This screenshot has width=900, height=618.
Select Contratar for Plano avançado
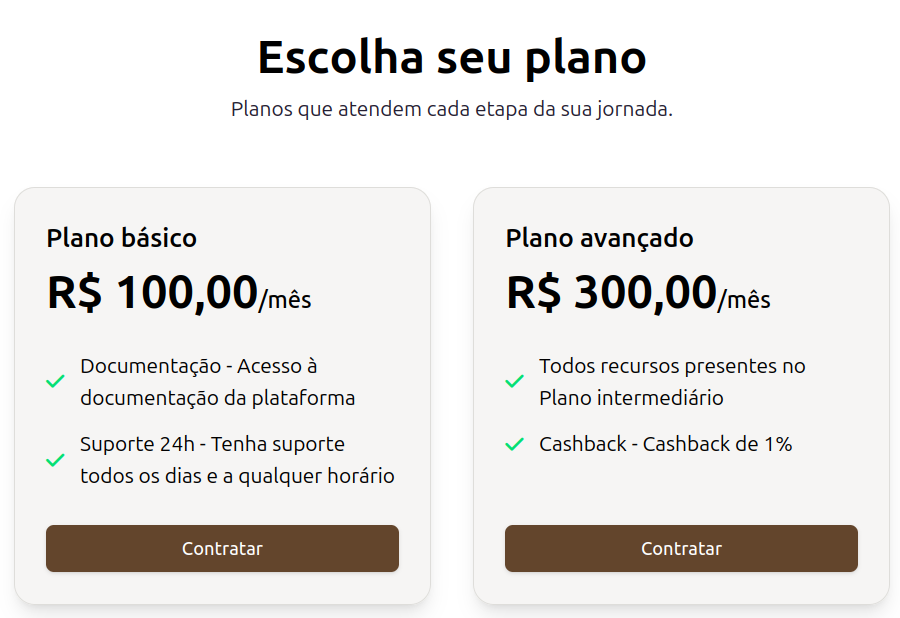tap(681, 548)
